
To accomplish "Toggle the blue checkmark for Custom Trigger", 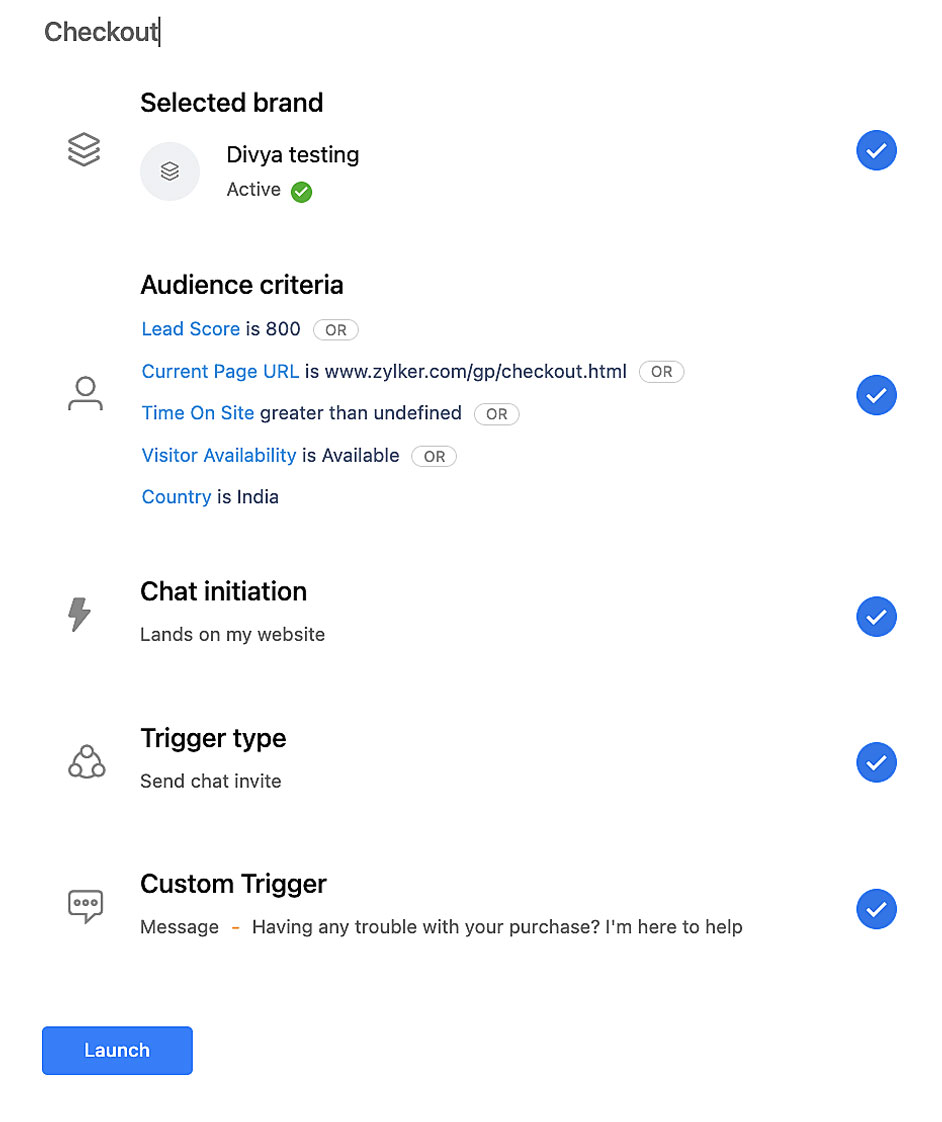I will (x=876, y=909).
